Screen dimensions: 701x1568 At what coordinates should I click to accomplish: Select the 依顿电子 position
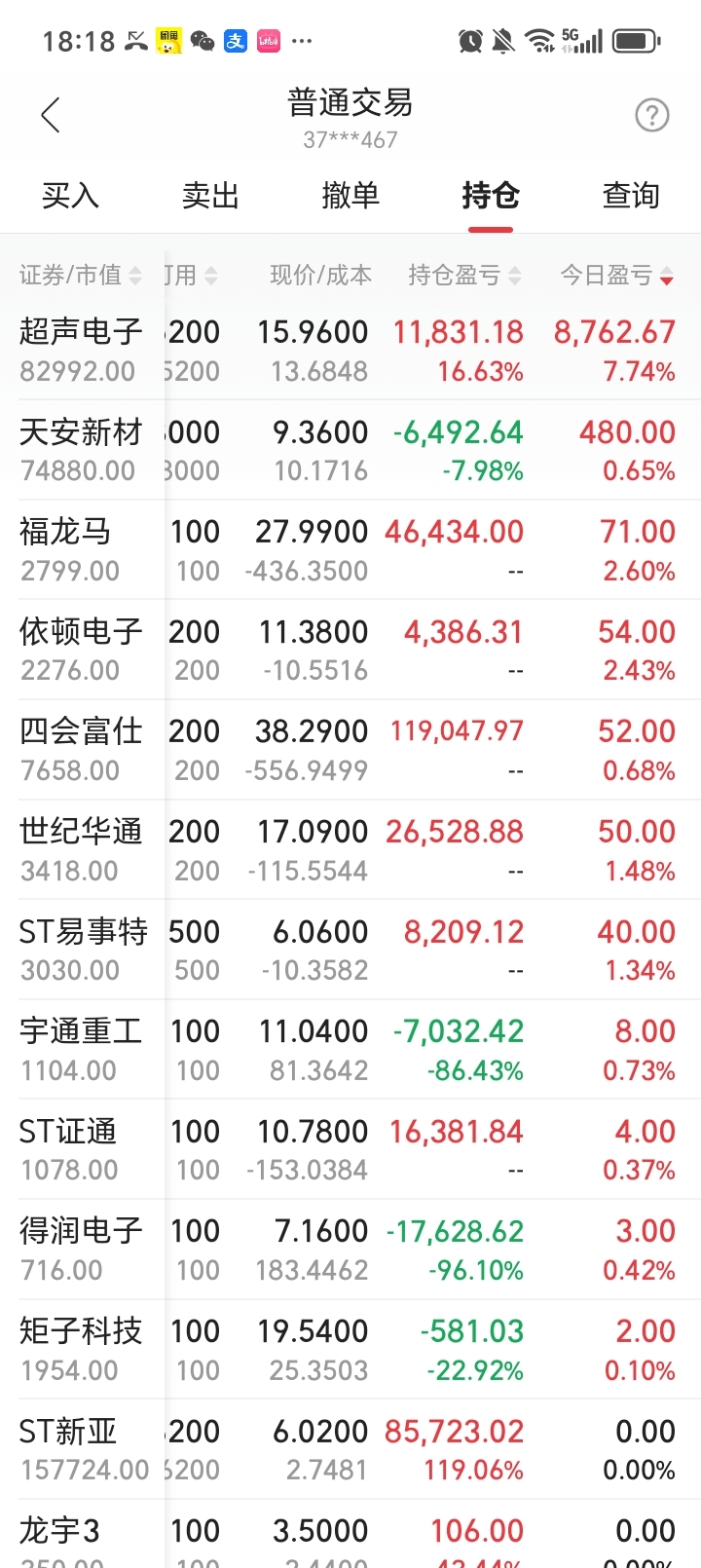coord(350,650)
